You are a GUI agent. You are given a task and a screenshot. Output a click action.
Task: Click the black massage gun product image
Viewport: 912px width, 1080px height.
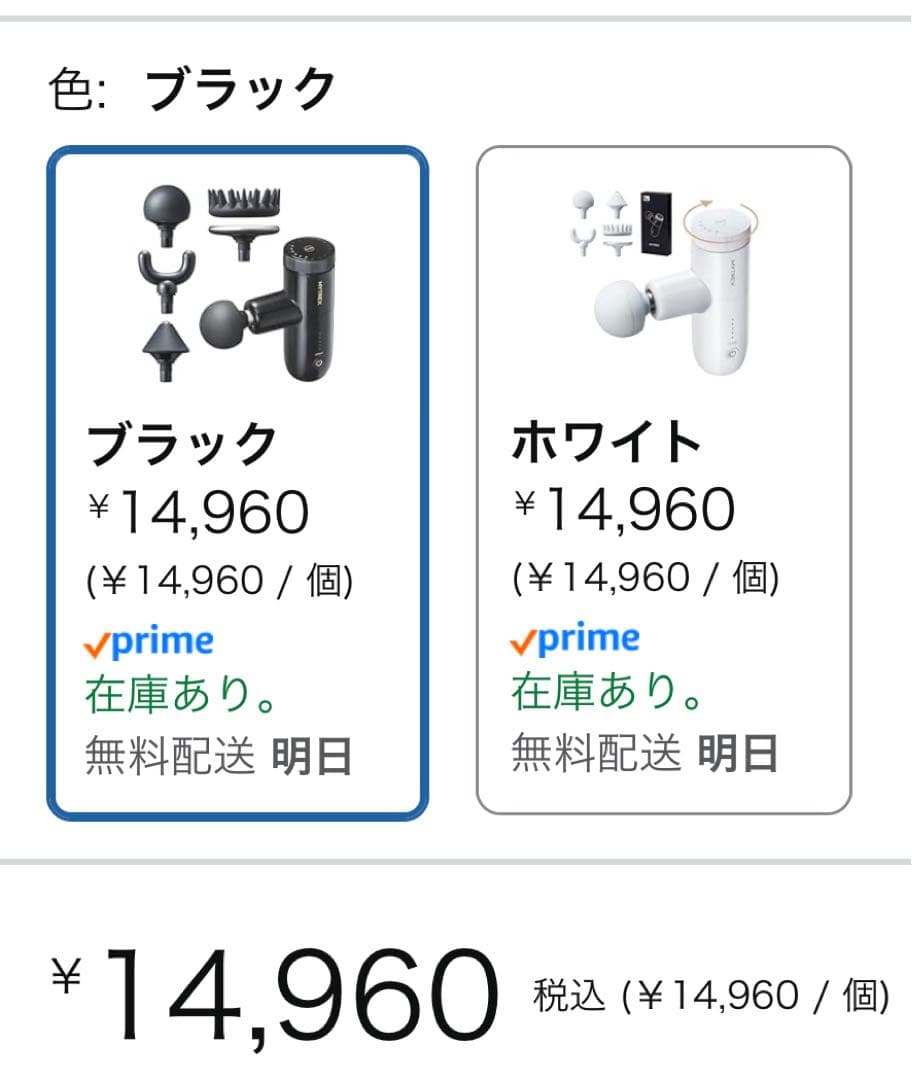240,280
